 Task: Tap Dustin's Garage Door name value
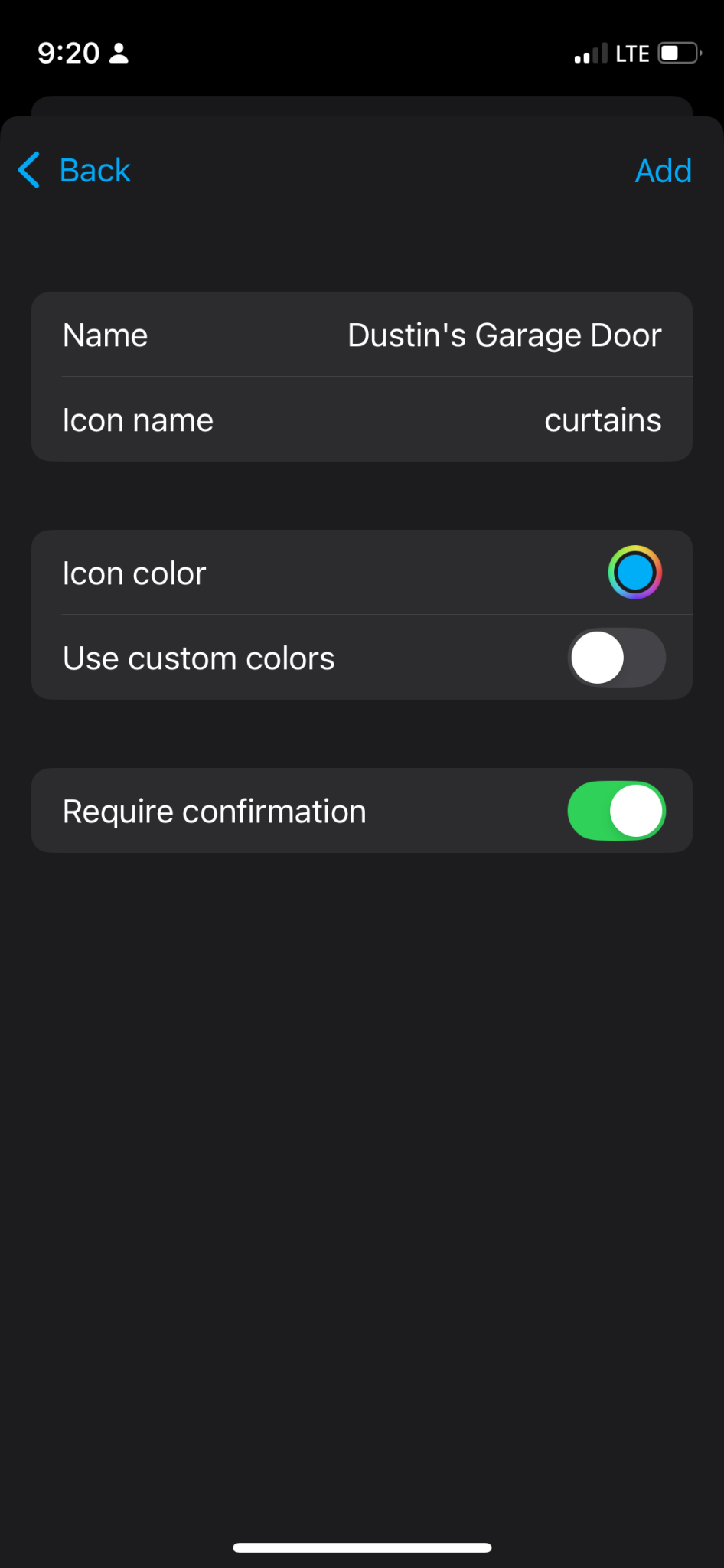(x=504, y=335)
